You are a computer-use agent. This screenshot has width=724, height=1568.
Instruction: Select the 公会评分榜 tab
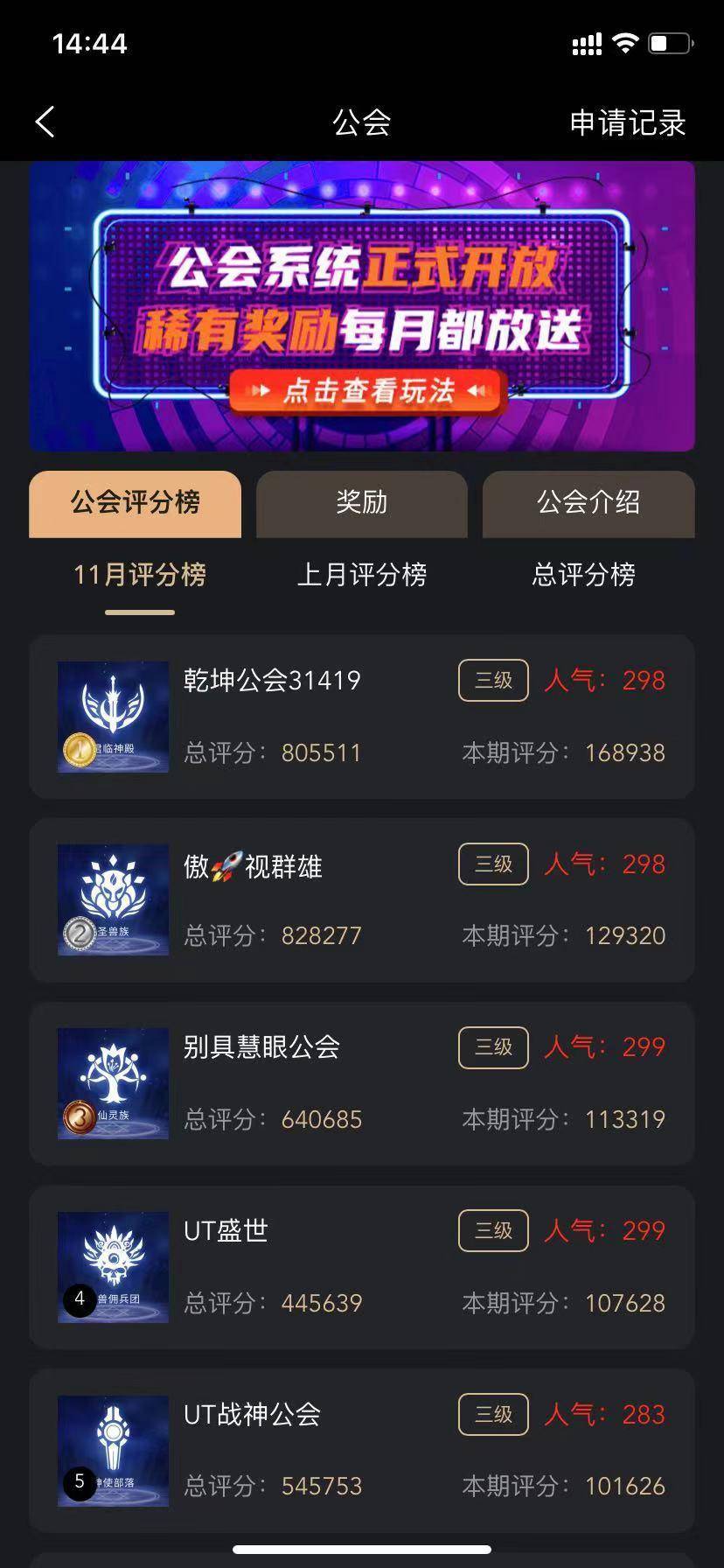tap(136, 503)
